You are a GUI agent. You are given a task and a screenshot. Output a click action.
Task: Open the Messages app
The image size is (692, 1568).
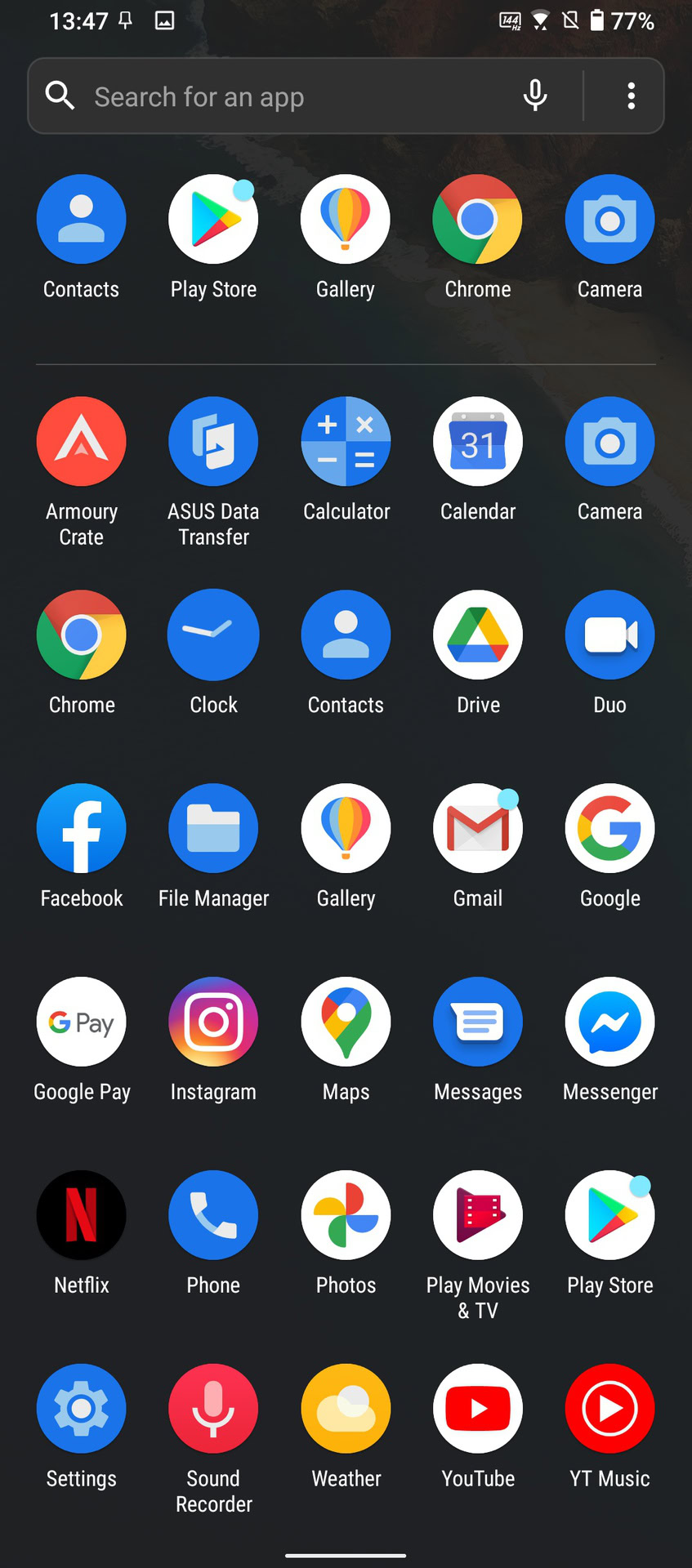pyautogui.click(x=478, y=1022)
